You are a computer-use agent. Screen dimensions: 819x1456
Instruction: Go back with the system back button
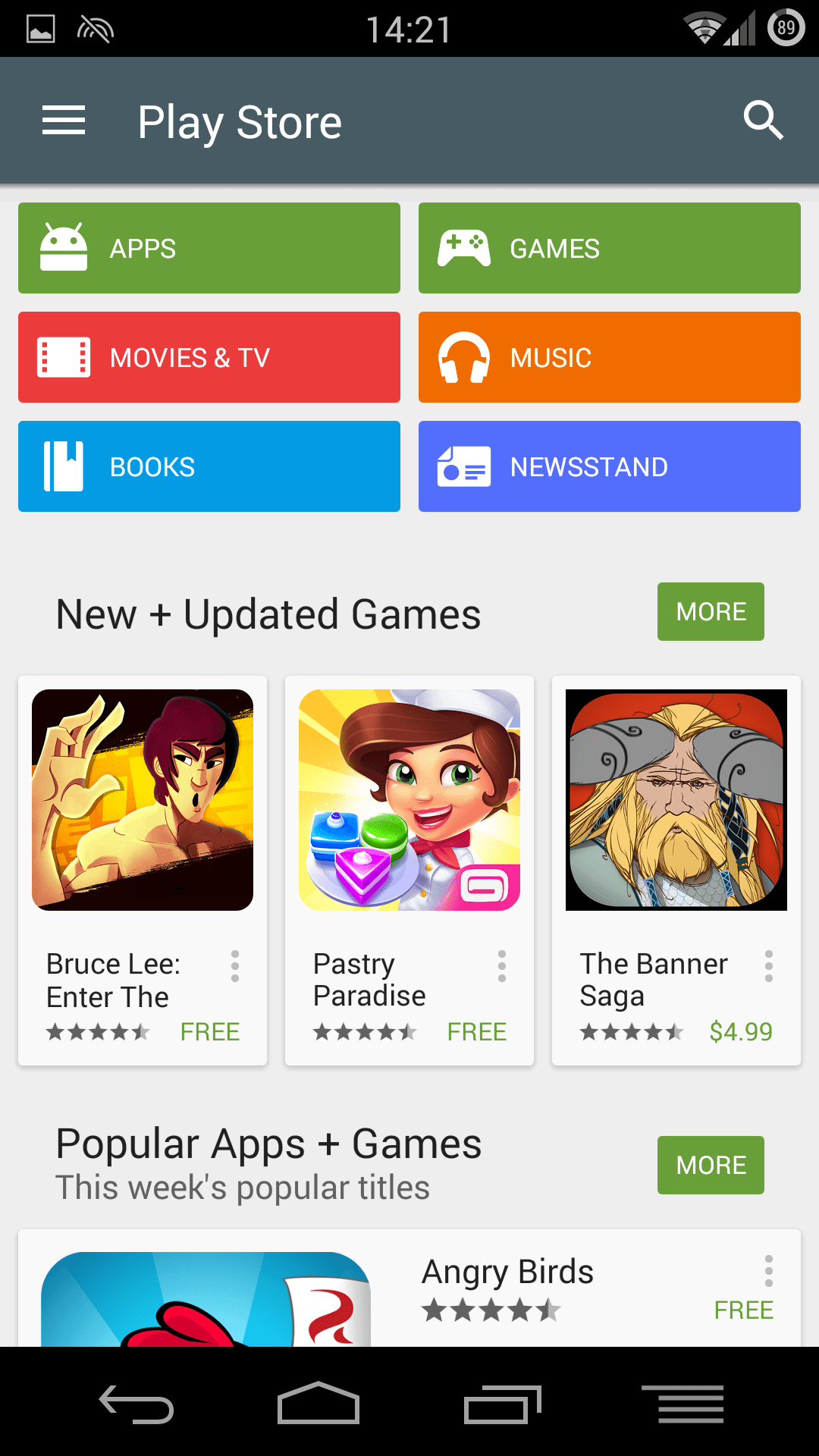point(136,1404)
